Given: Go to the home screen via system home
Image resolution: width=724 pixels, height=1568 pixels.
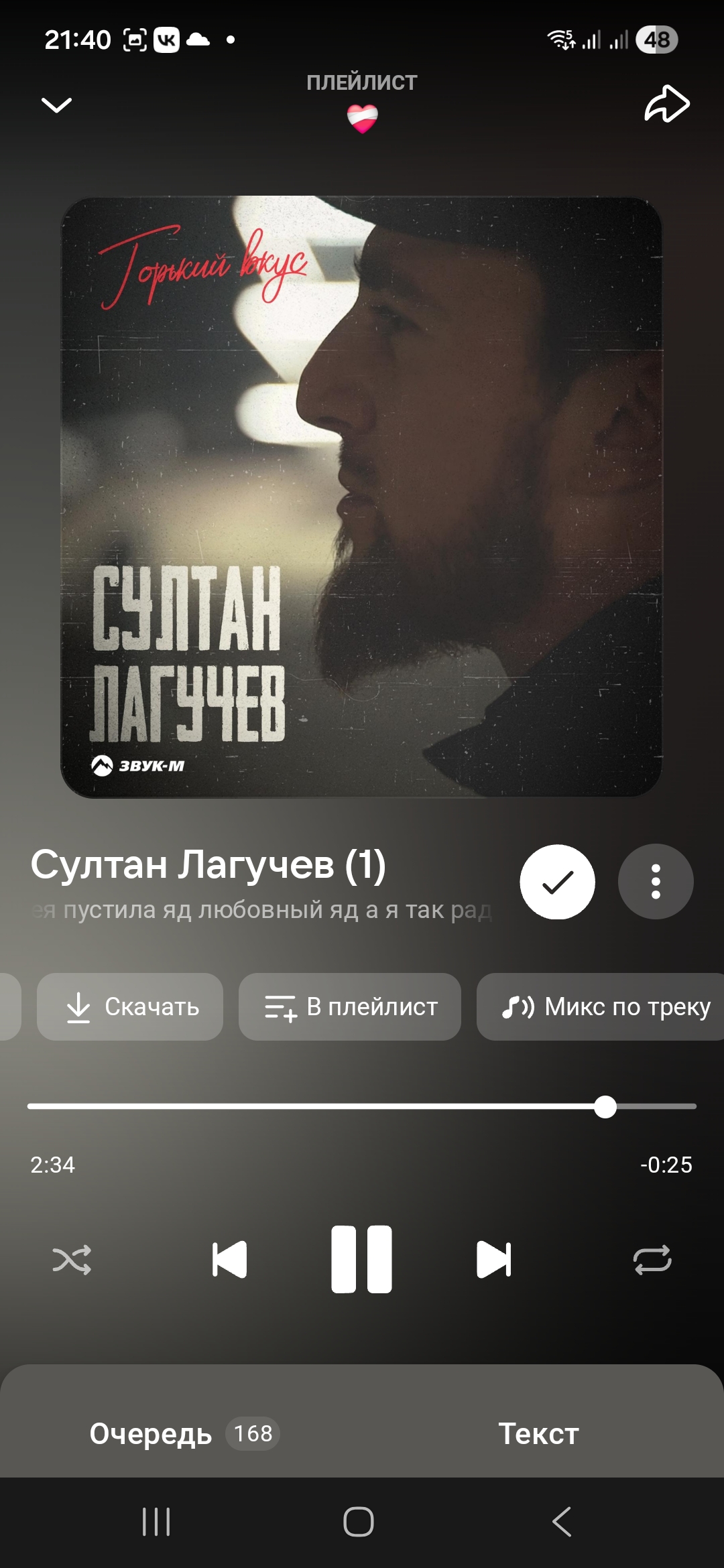Looking at the screenshot, I should [x=359, y=1521].
